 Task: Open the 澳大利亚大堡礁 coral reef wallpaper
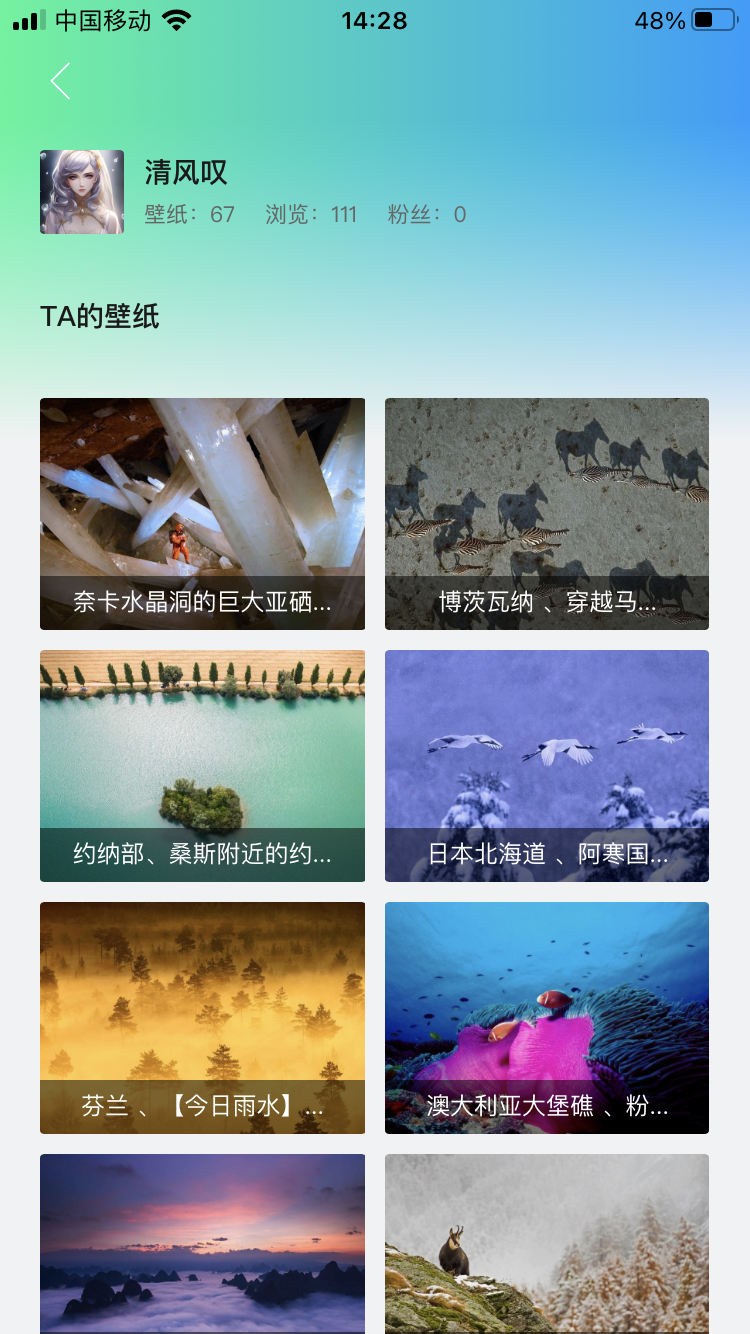tap(547, 1018)
